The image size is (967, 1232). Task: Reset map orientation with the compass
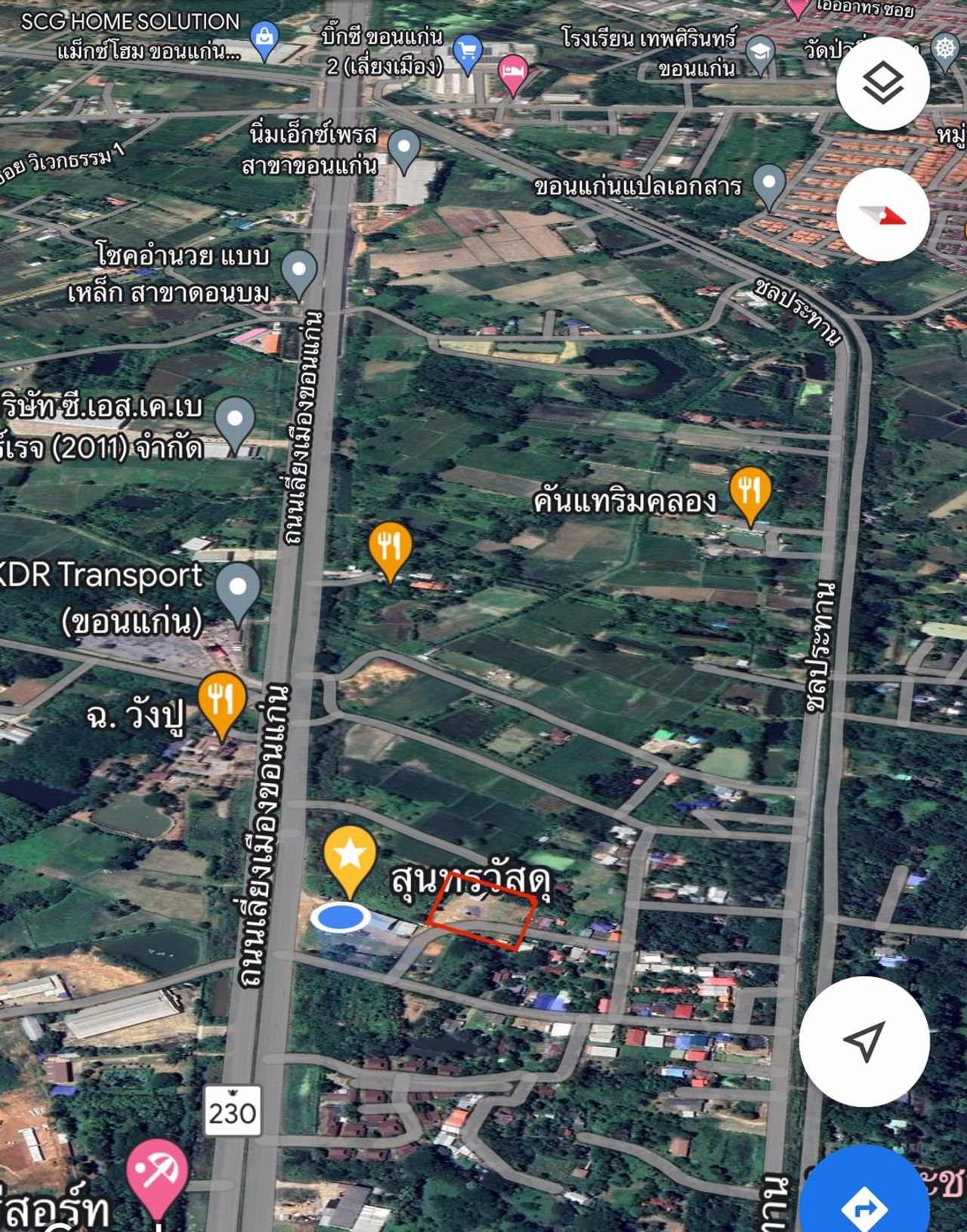pyautogui.click(x=882, y=215)
